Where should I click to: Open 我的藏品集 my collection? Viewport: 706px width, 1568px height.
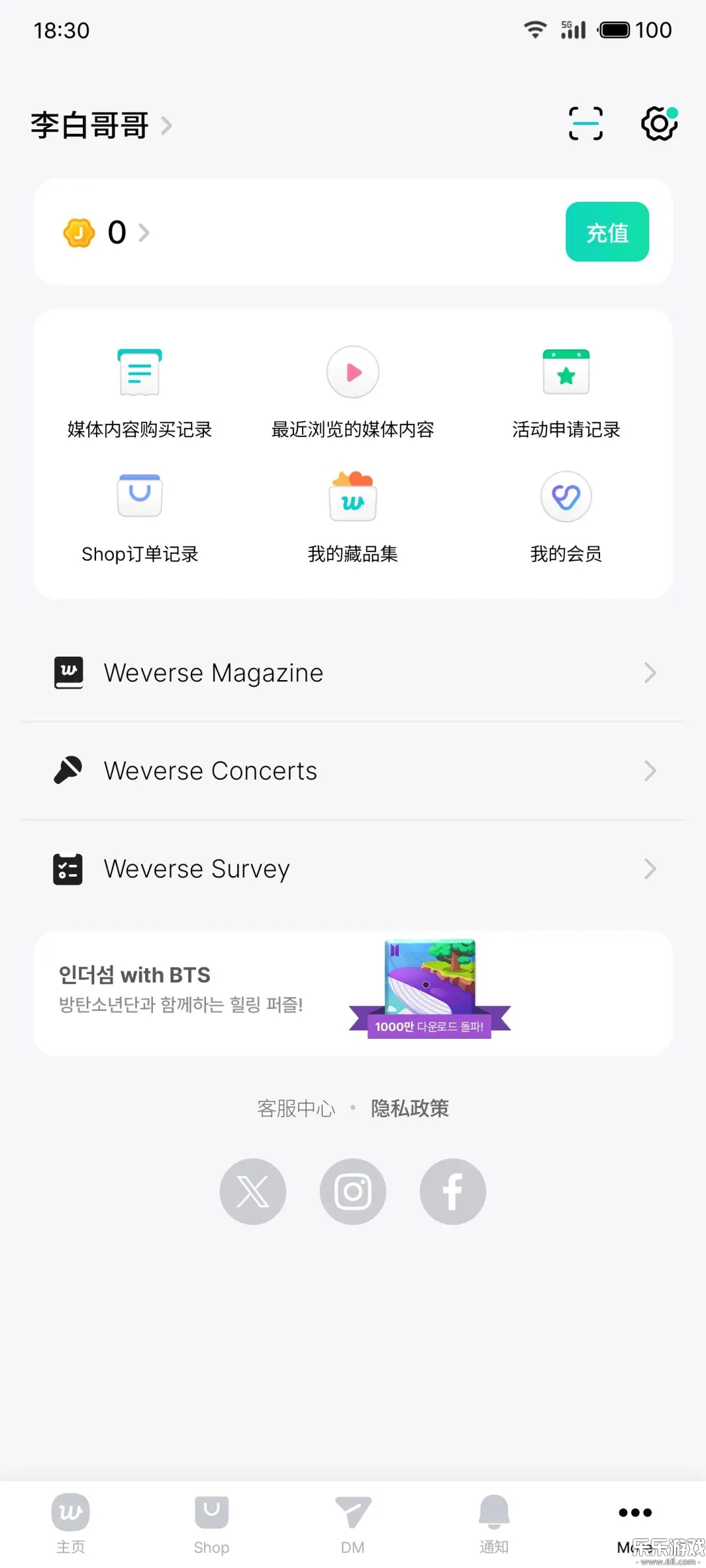(x=352, y=516)
